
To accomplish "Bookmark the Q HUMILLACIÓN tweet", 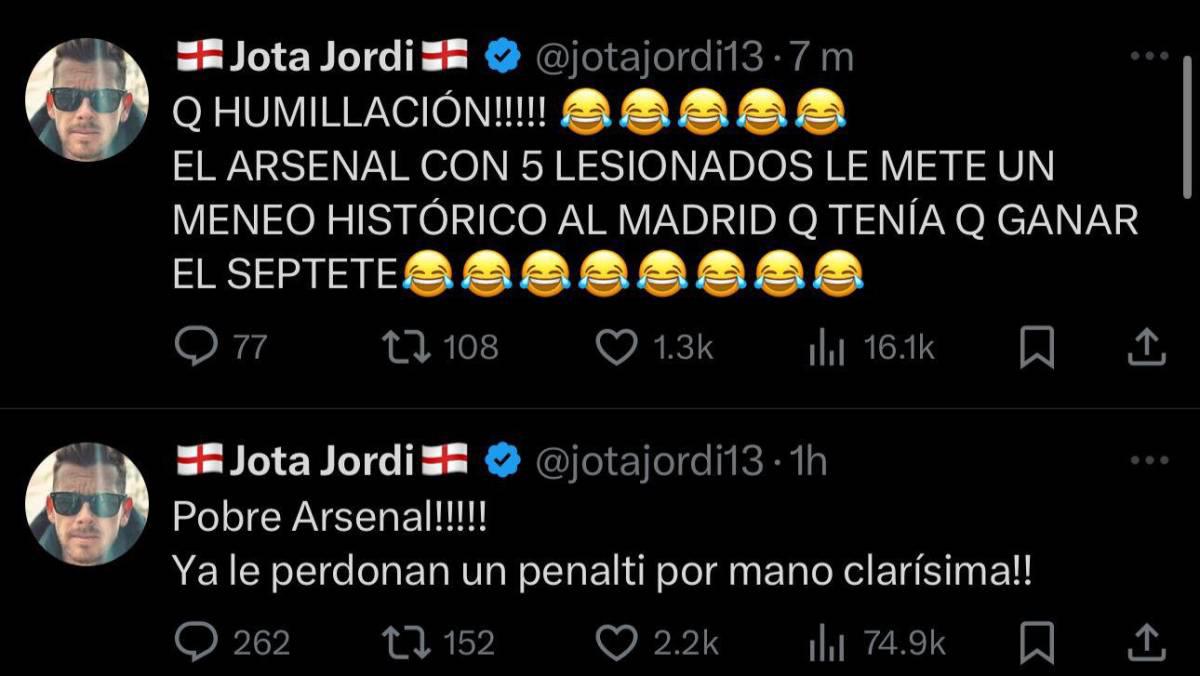I will 1037,348.
